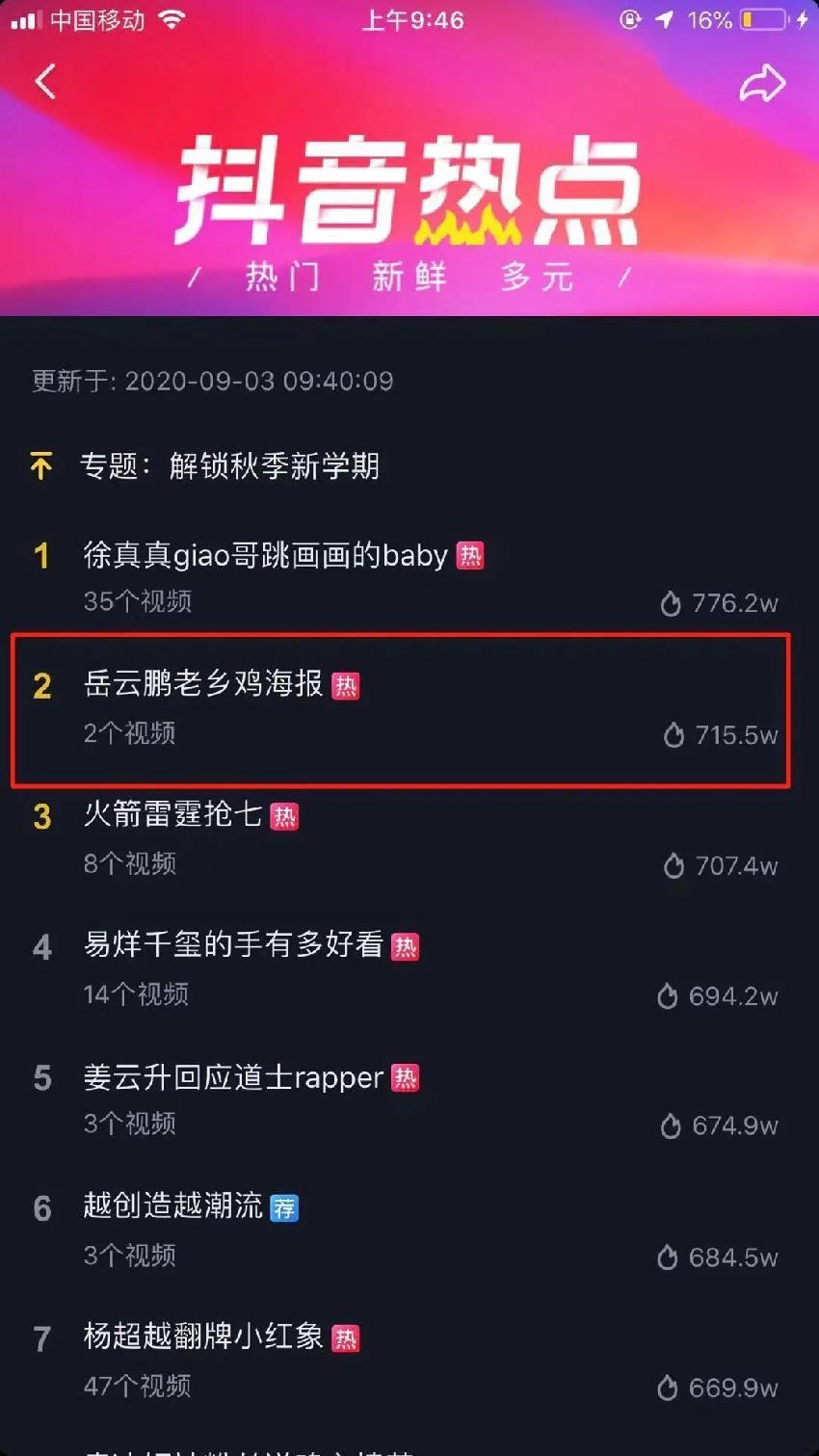Open 易烊千玺的手有多好看 topic
819x1456 pixels.
tap(233, 945)
